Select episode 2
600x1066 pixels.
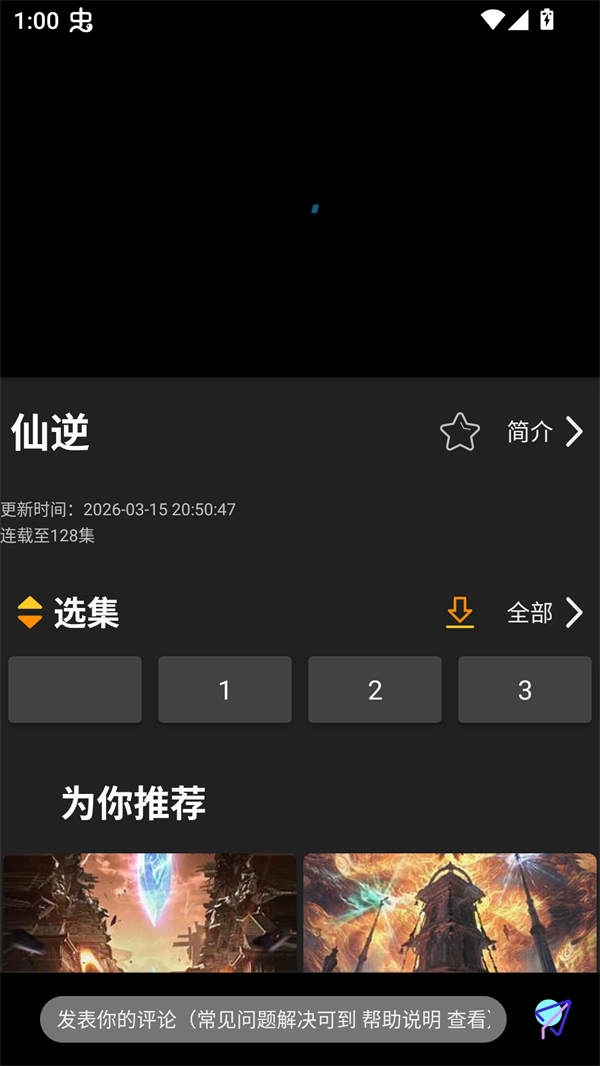pos(375,690)
